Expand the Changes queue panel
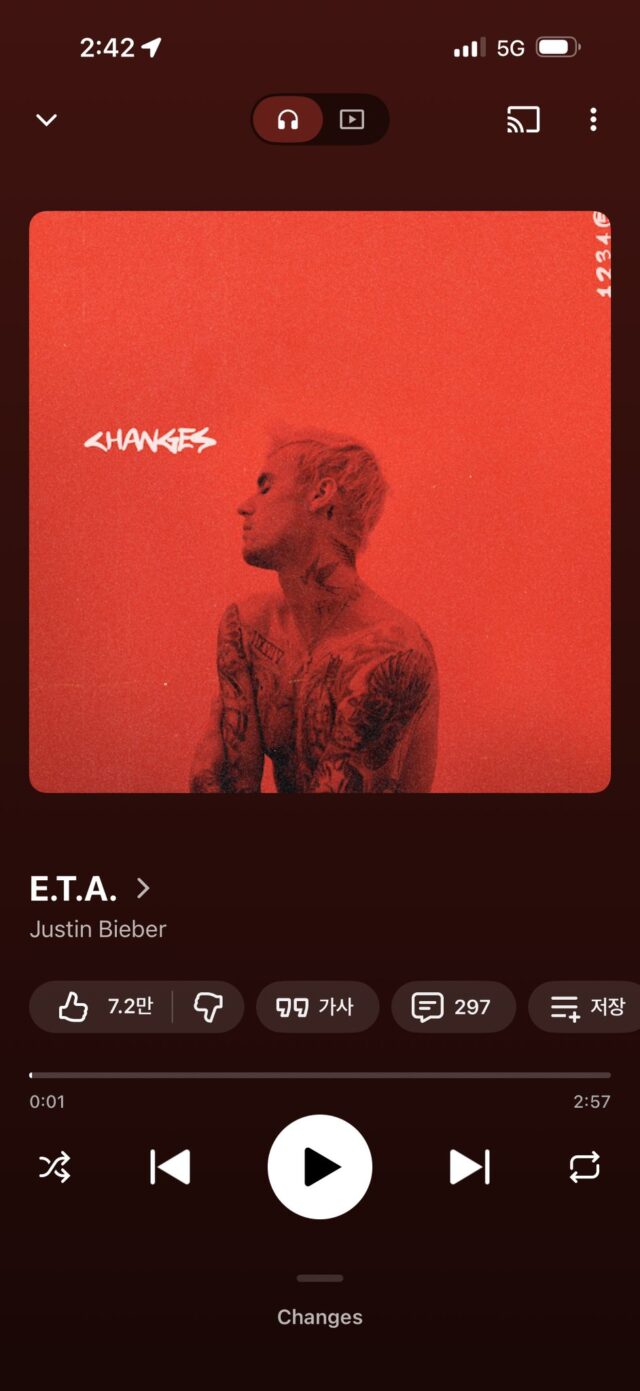The height and width of the screenshot is (1391, 640). tap(320, 1316)
